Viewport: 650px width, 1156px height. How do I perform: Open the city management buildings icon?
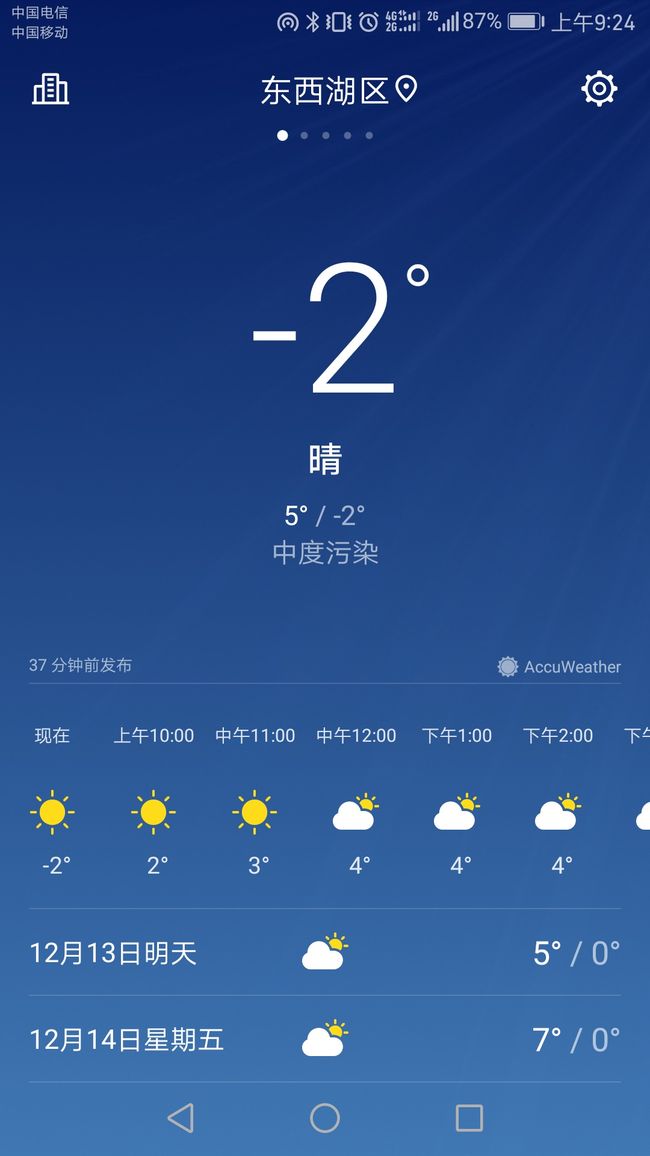(x=50, y=89)
